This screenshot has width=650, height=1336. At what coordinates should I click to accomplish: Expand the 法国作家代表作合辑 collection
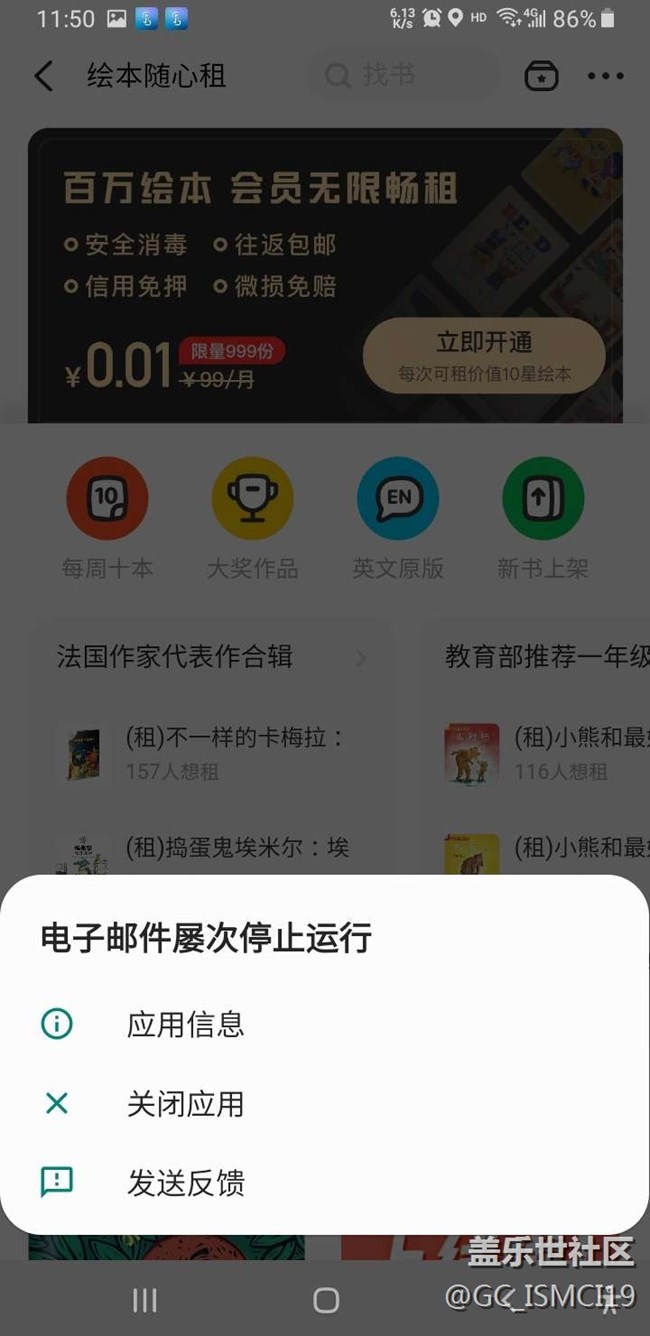tap(210, 656)
